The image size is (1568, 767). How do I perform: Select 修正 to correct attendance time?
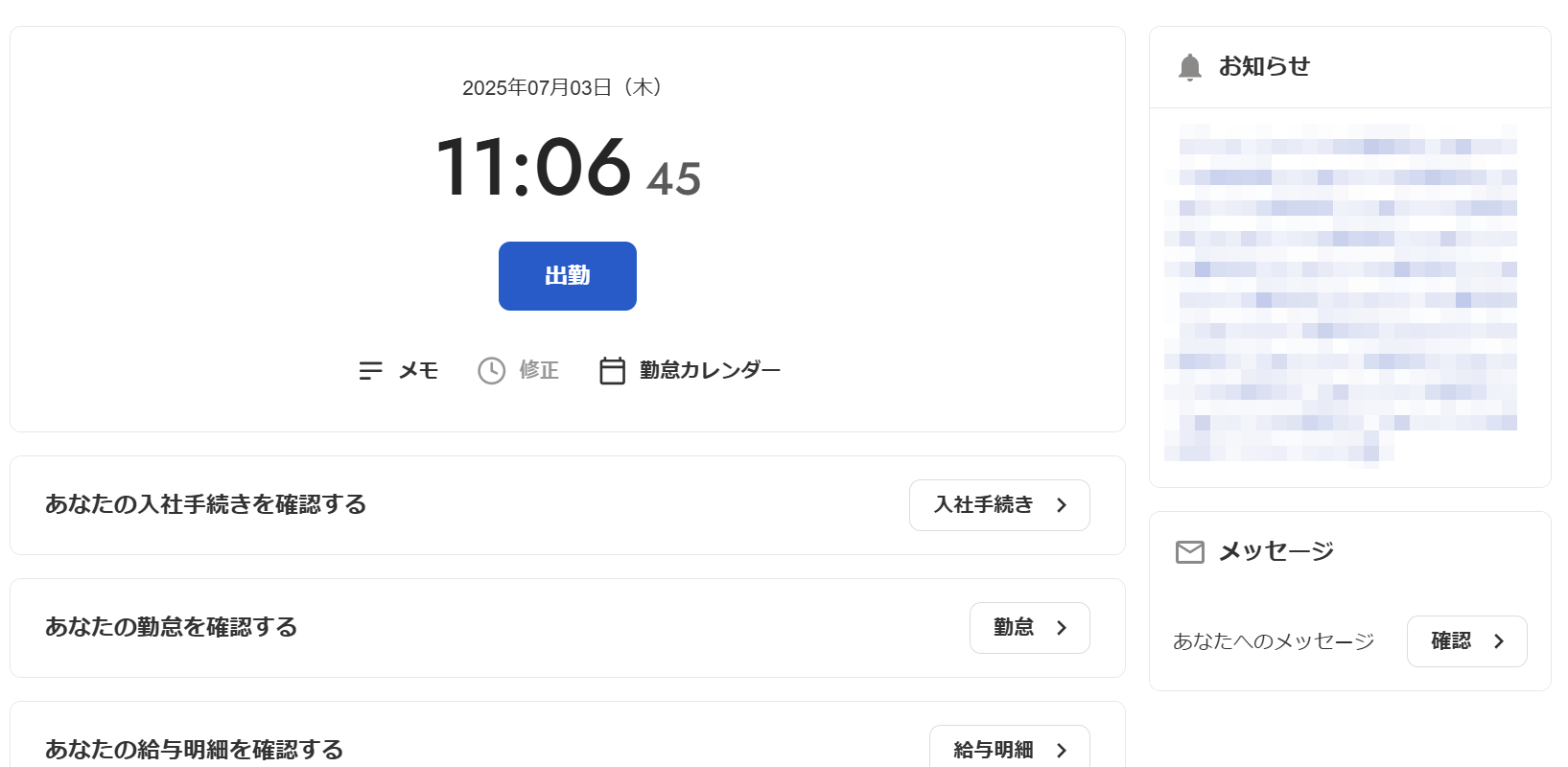click(x=519, y=370)
